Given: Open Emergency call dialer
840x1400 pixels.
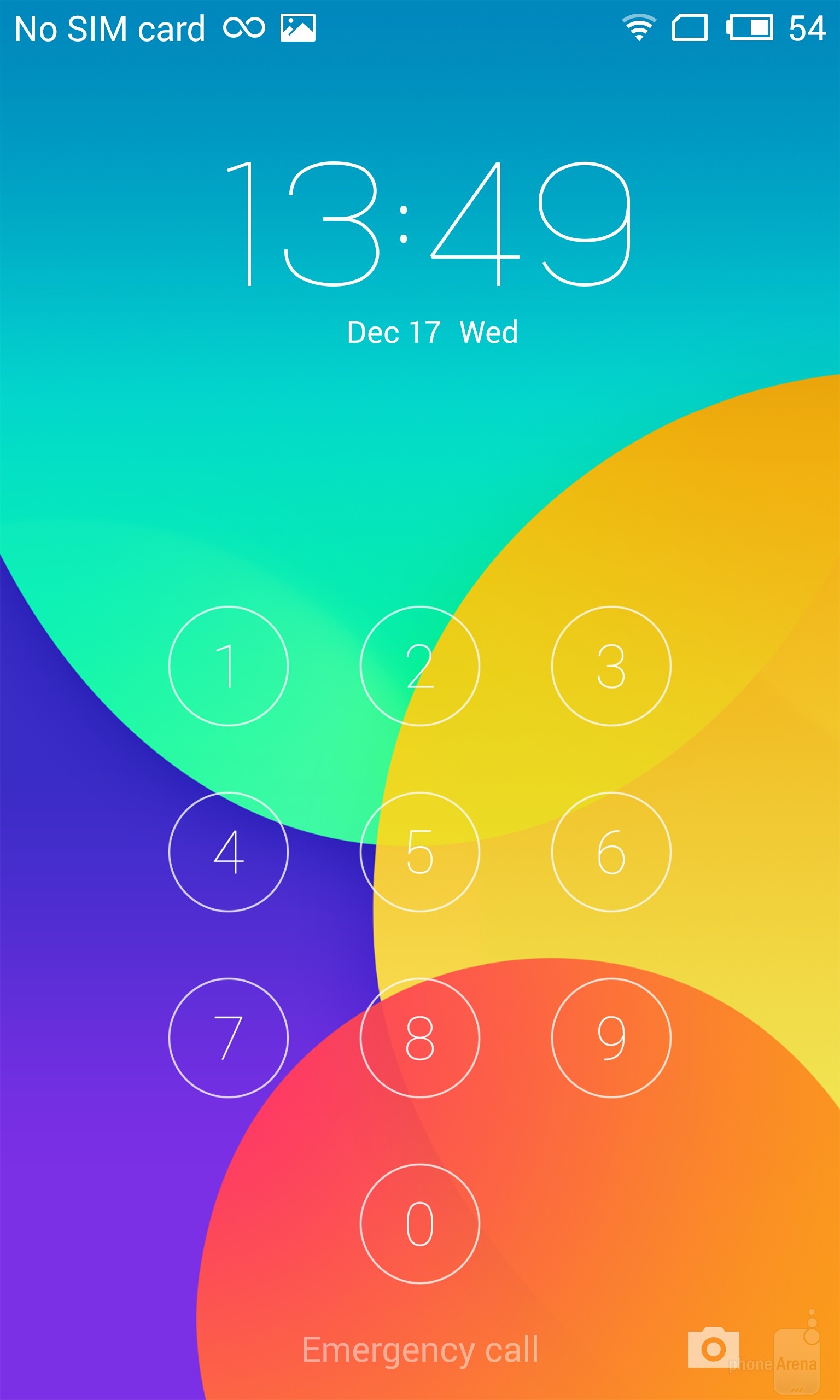Looking at the screenshot, I should tap(419, 1350).
